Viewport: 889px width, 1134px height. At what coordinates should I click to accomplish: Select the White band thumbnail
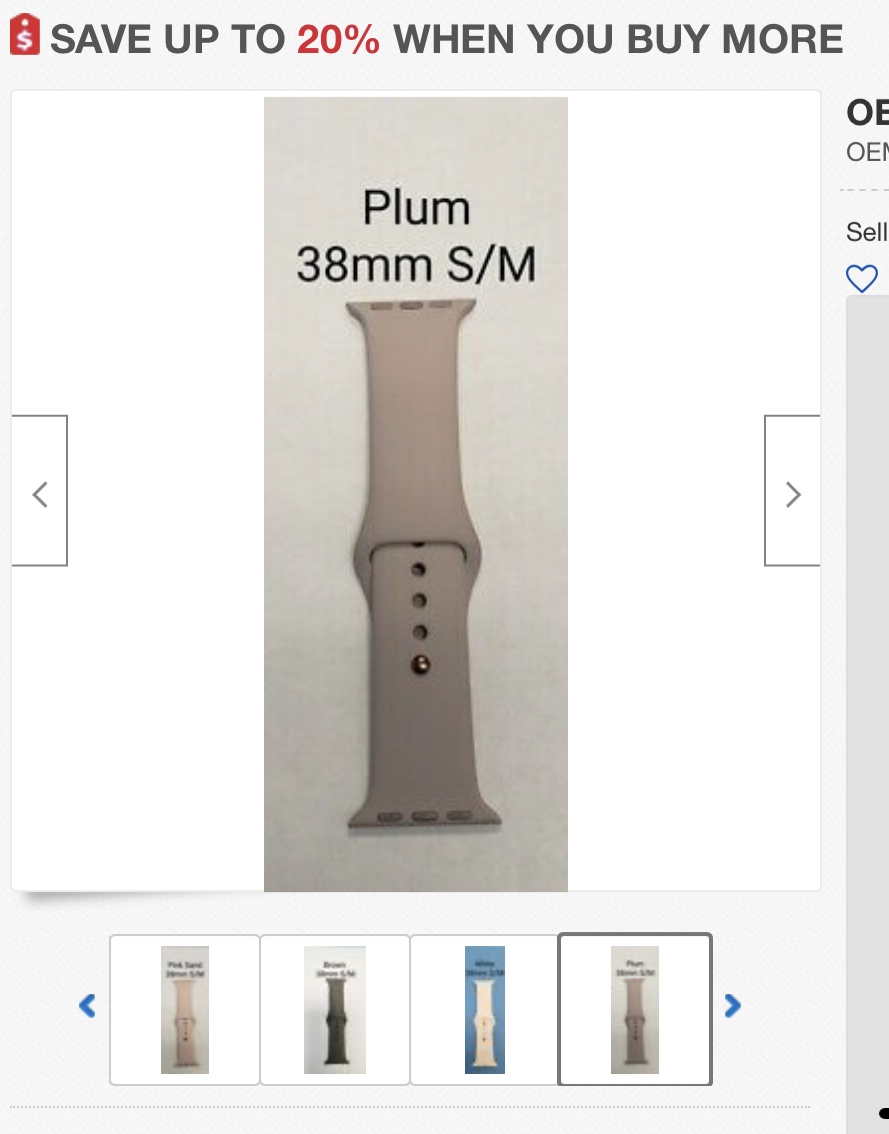[x=485, y=1010]
